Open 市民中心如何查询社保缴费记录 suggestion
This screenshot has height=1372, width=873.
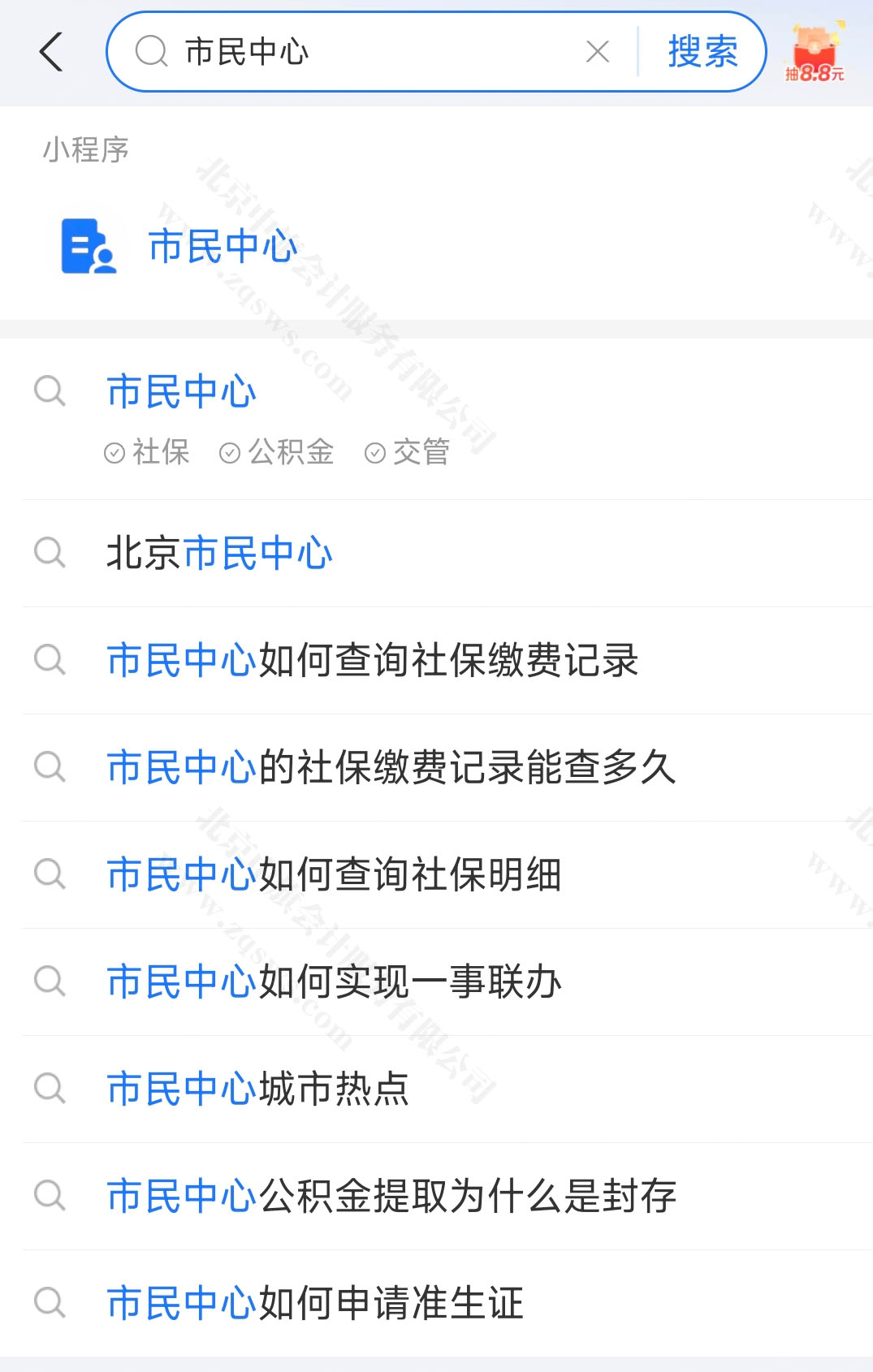[373, 662]
